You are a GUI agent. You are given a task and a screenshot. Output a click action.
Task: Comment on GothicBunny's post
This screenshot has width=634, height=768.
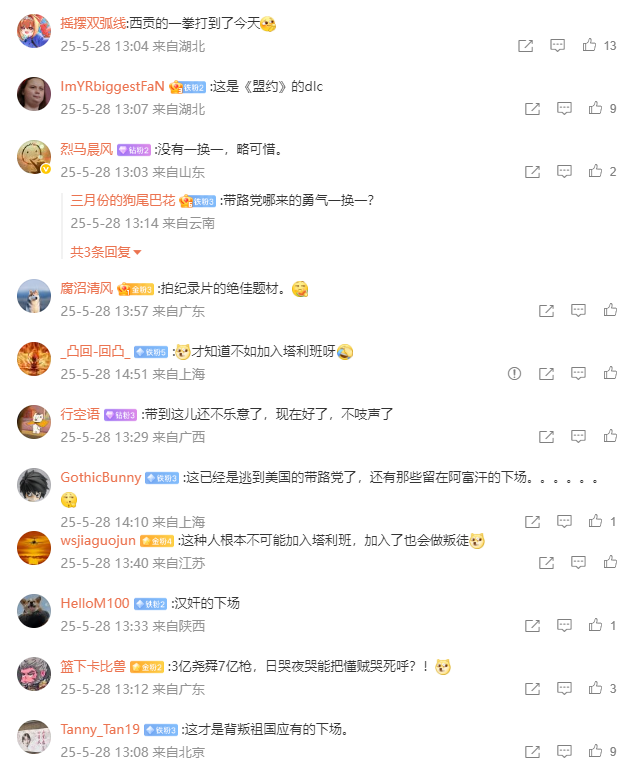pyautogui.click(x=564, y=522)
